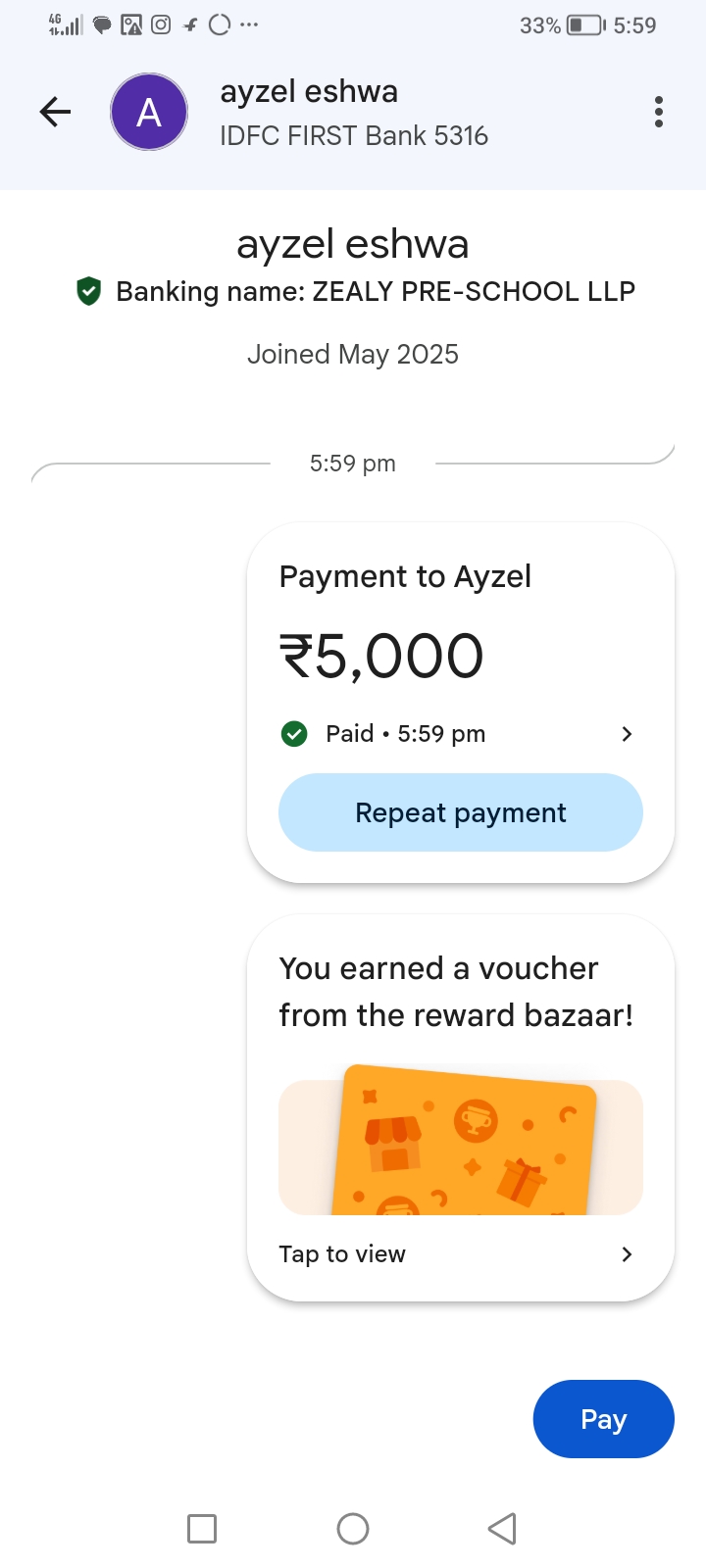This screenshot has width=706, height=1568.
Task: Start a new payment with Pay button
Action: tap(603, 1419)
